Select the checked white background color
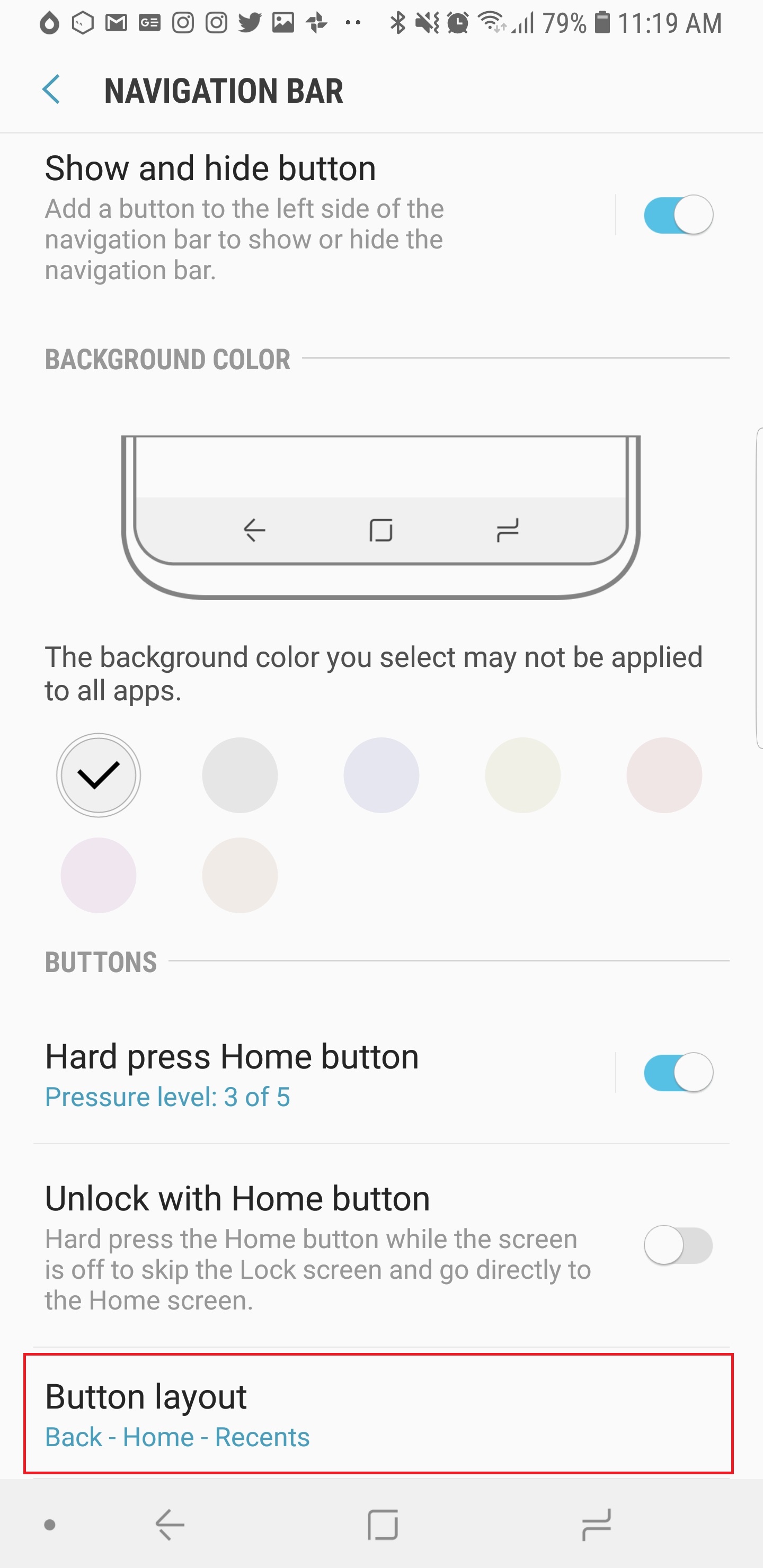The width and height of the screenshot is (763, 1568). (98, 775)
